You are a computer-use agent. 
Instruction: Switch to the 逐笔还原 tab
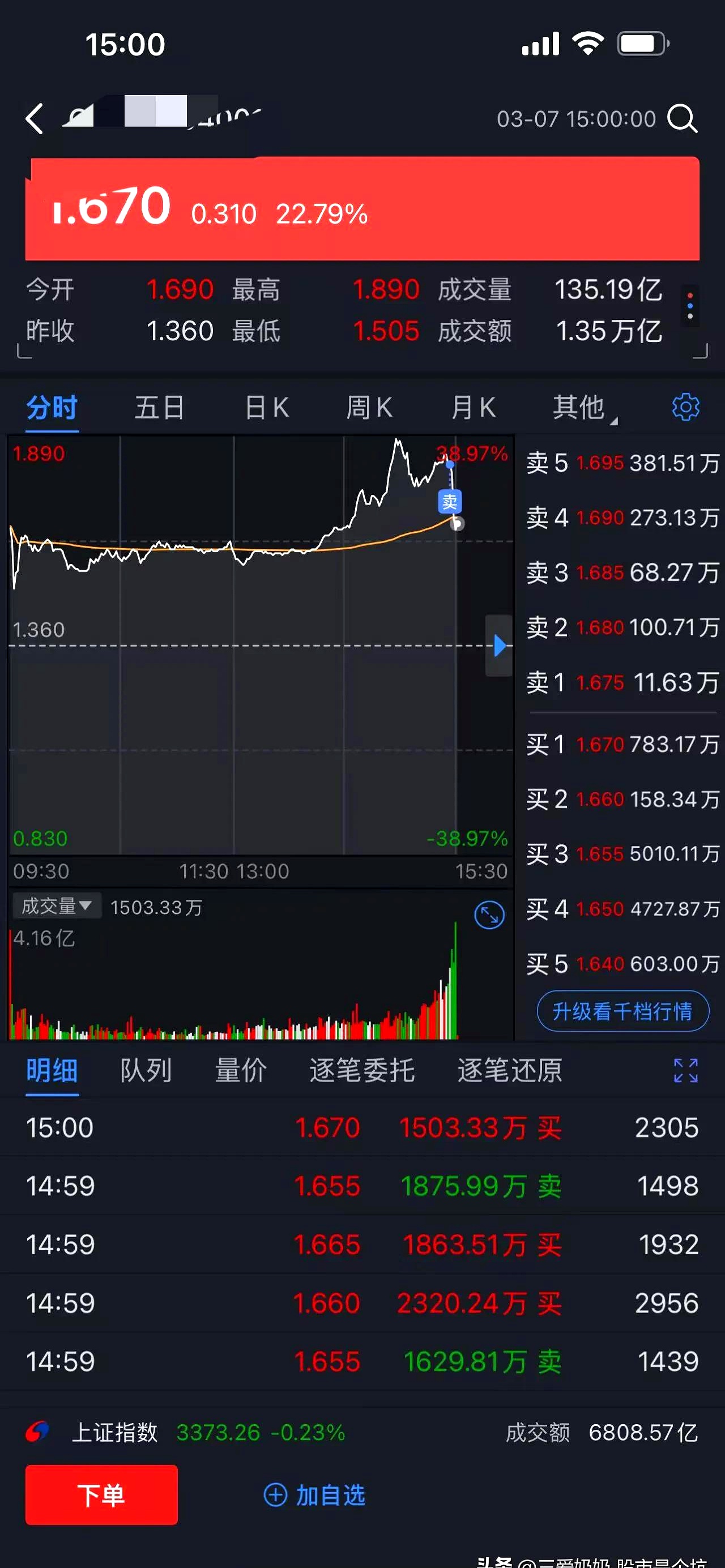[510, 1070]
